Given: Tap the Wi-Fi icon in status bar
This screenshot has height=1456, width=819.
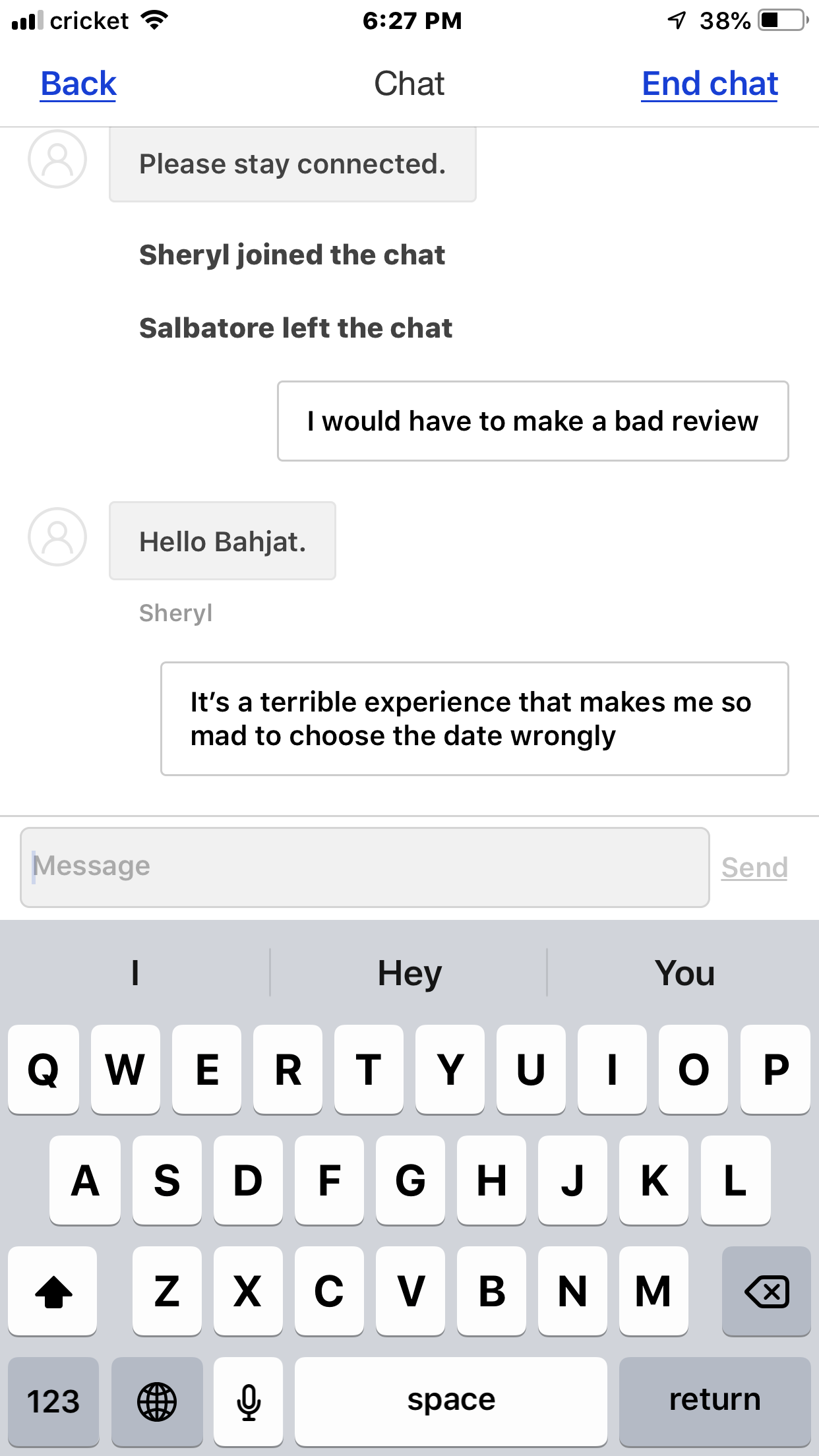Looking at the screenshot, I should coord(154,20).
